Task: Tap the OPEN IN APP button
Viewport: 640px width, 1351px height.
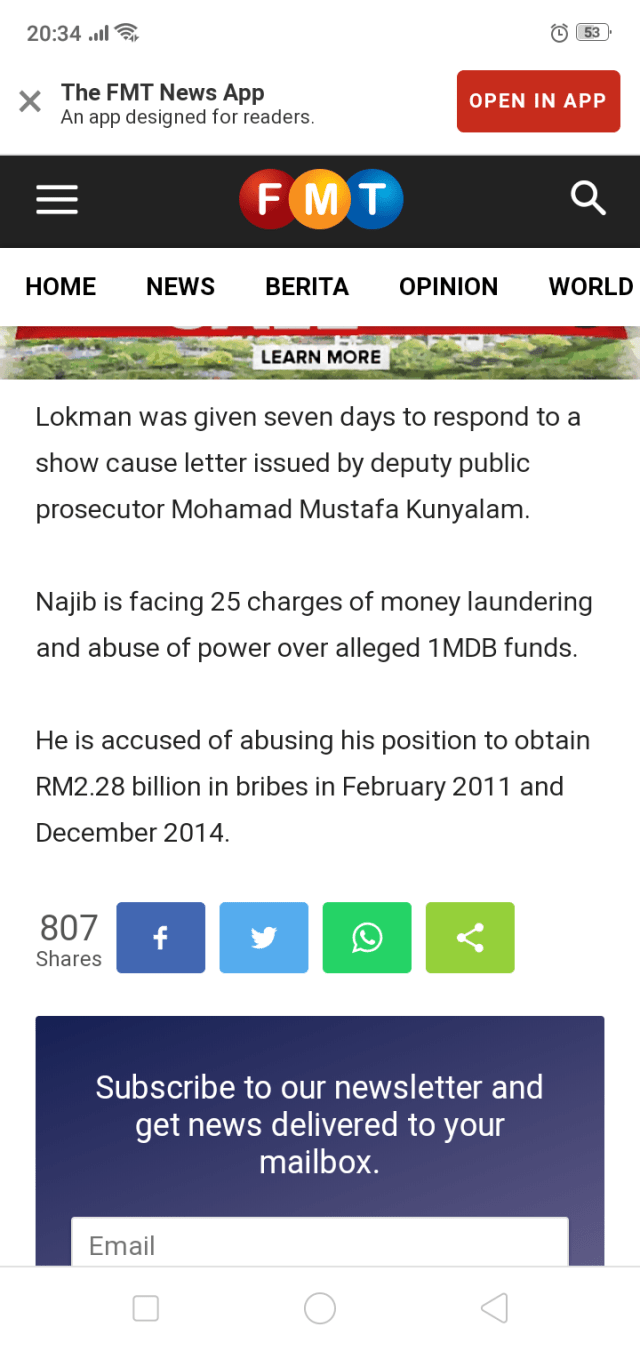Action: (x=538, y=101)
